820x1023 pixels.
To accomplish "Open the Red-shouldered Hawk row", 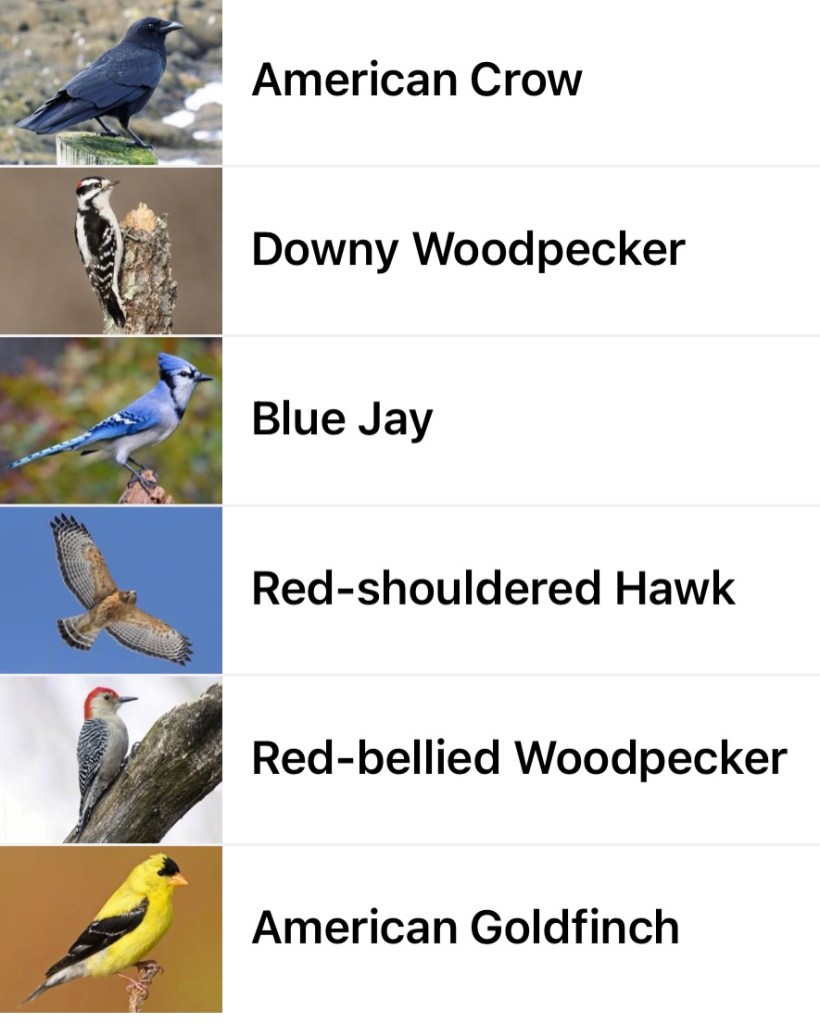I will coord(493,589).
